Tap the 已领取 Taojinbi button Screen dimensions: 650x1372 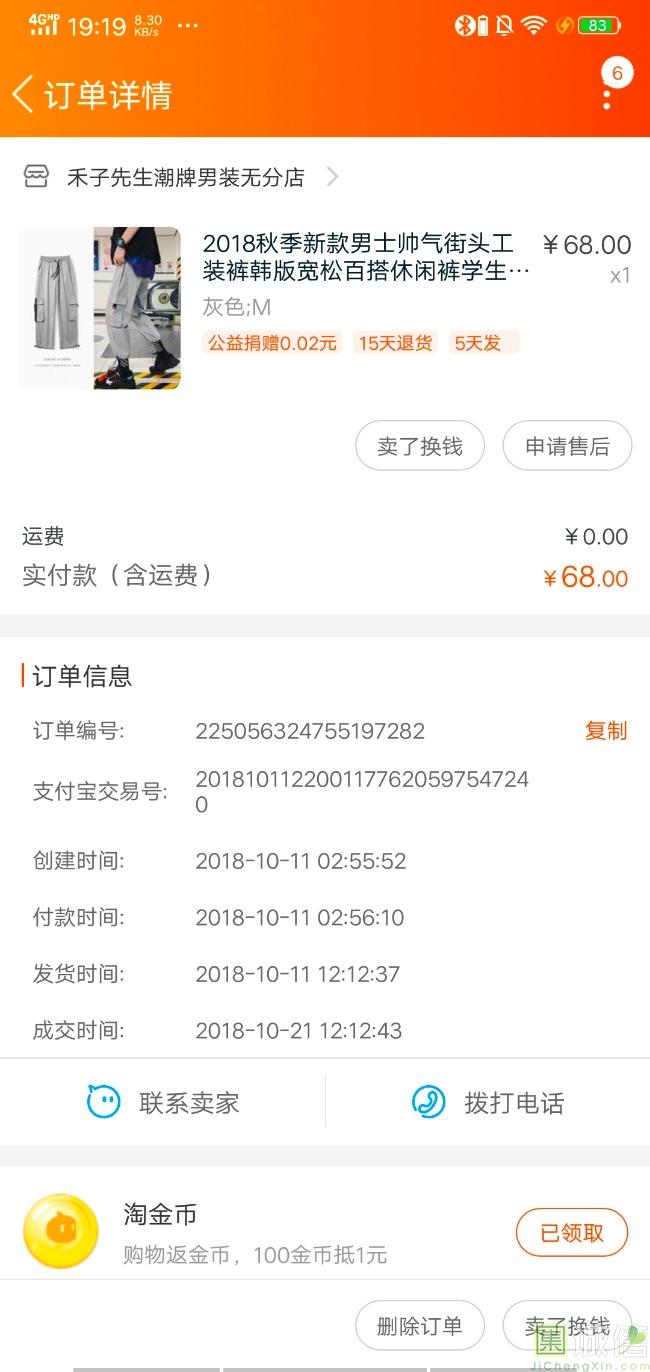572,1233
